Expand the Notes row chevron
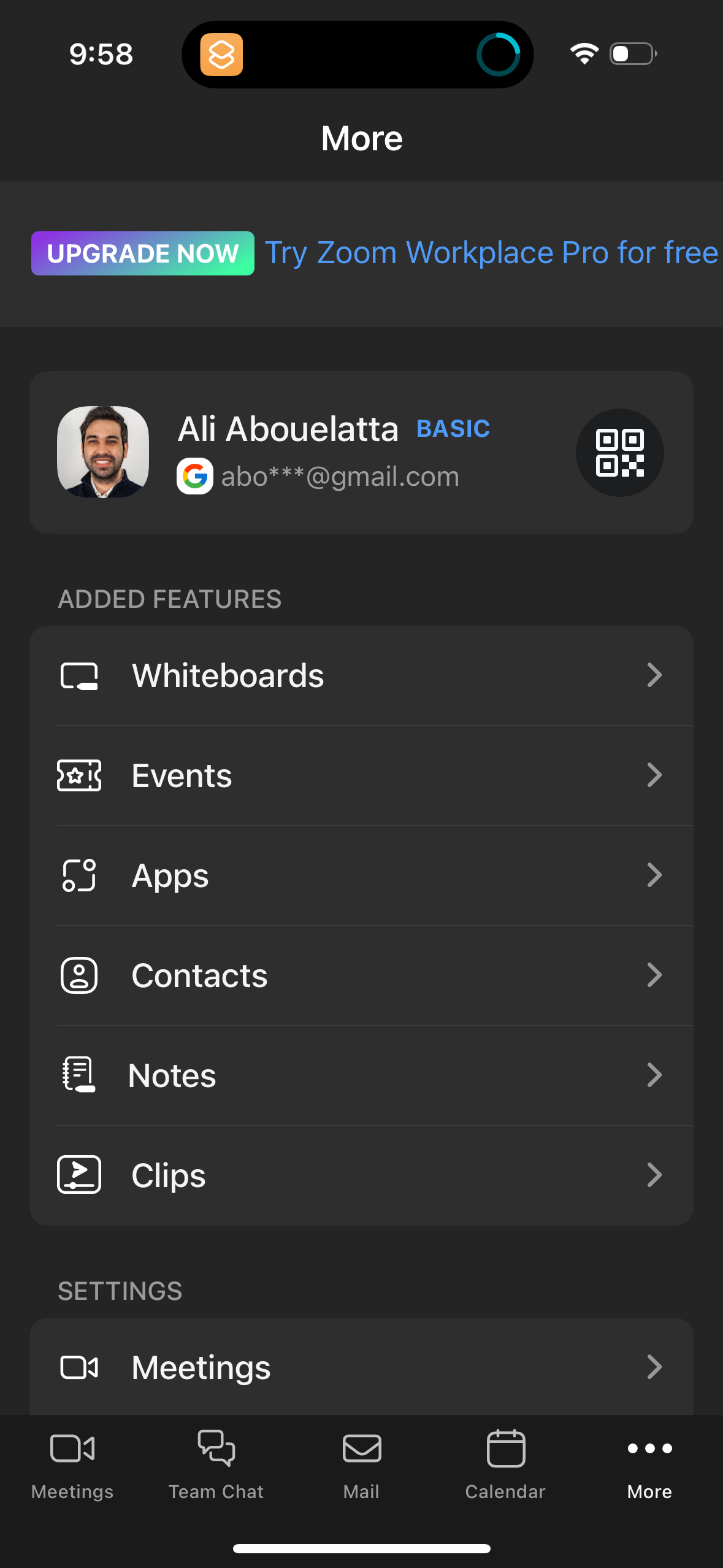Viewport: 723px width, 1568px height. tap(656, 1075)
